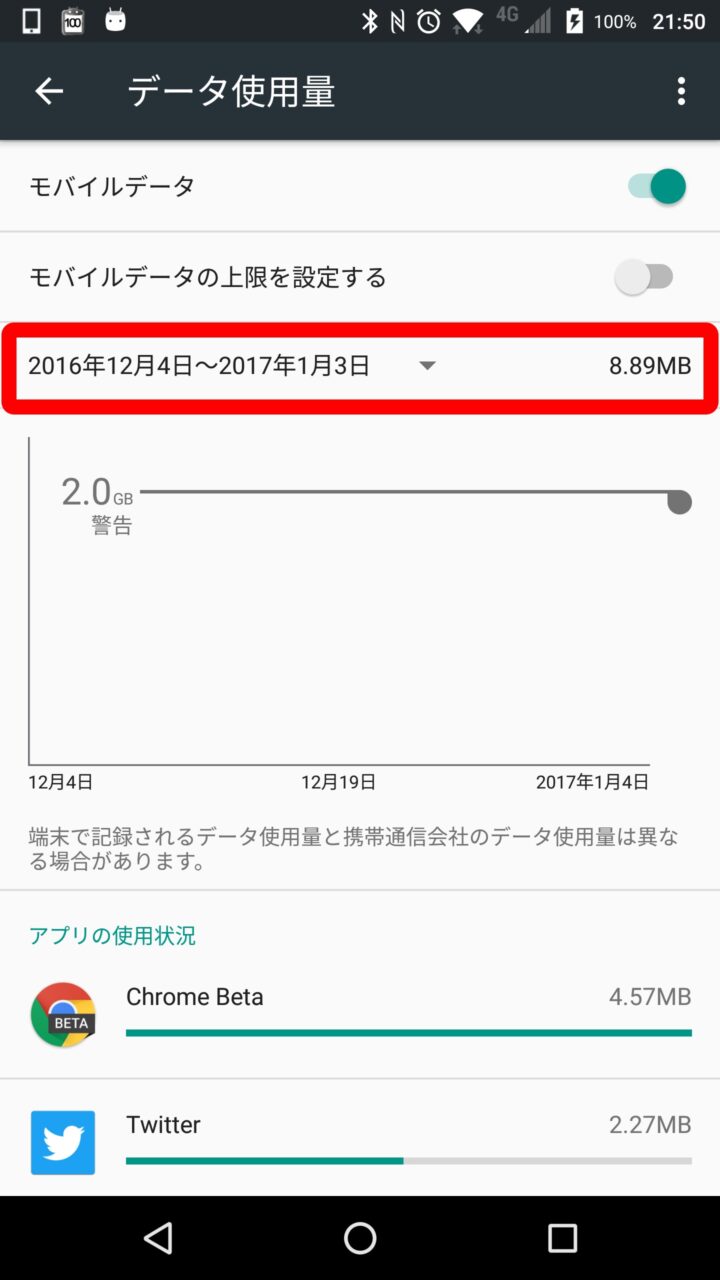Open Twitter data usage details
The image size is (720, 1280).
click(360, 1141)
